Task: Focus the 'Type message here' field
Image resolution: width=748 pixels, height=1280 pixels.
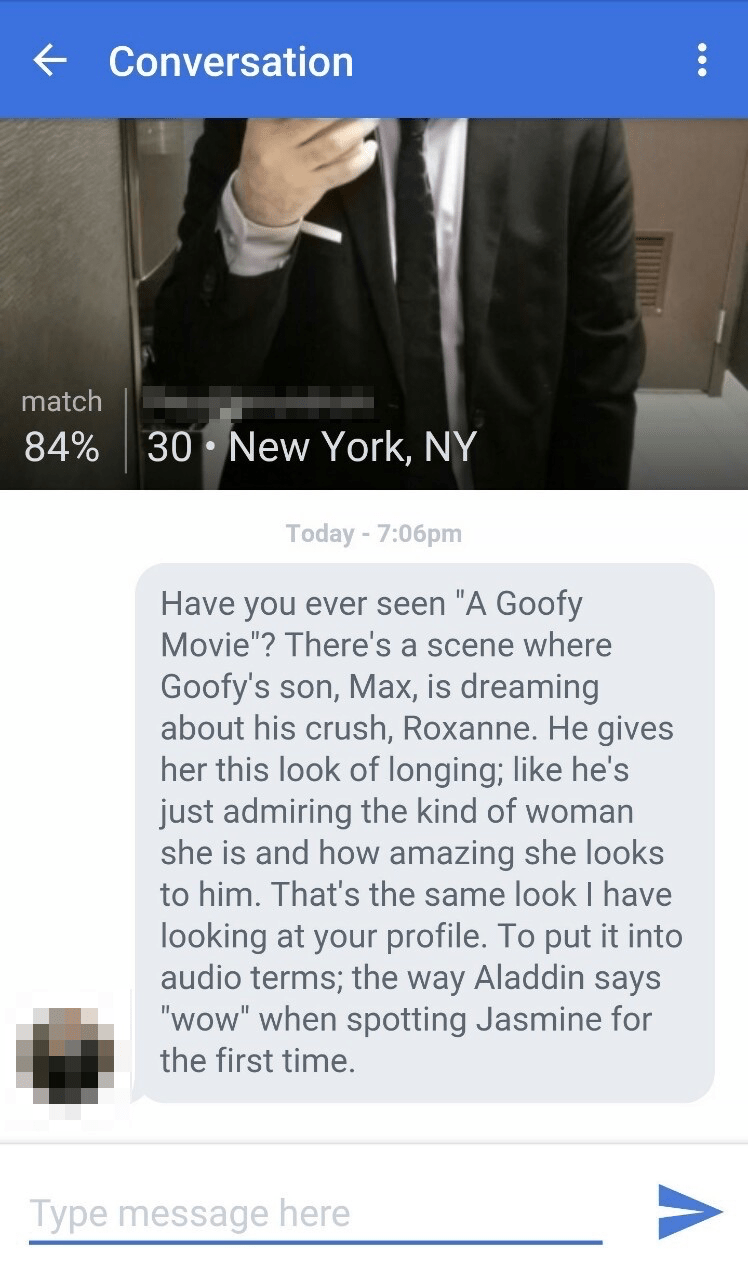Action: [315, 1213]
